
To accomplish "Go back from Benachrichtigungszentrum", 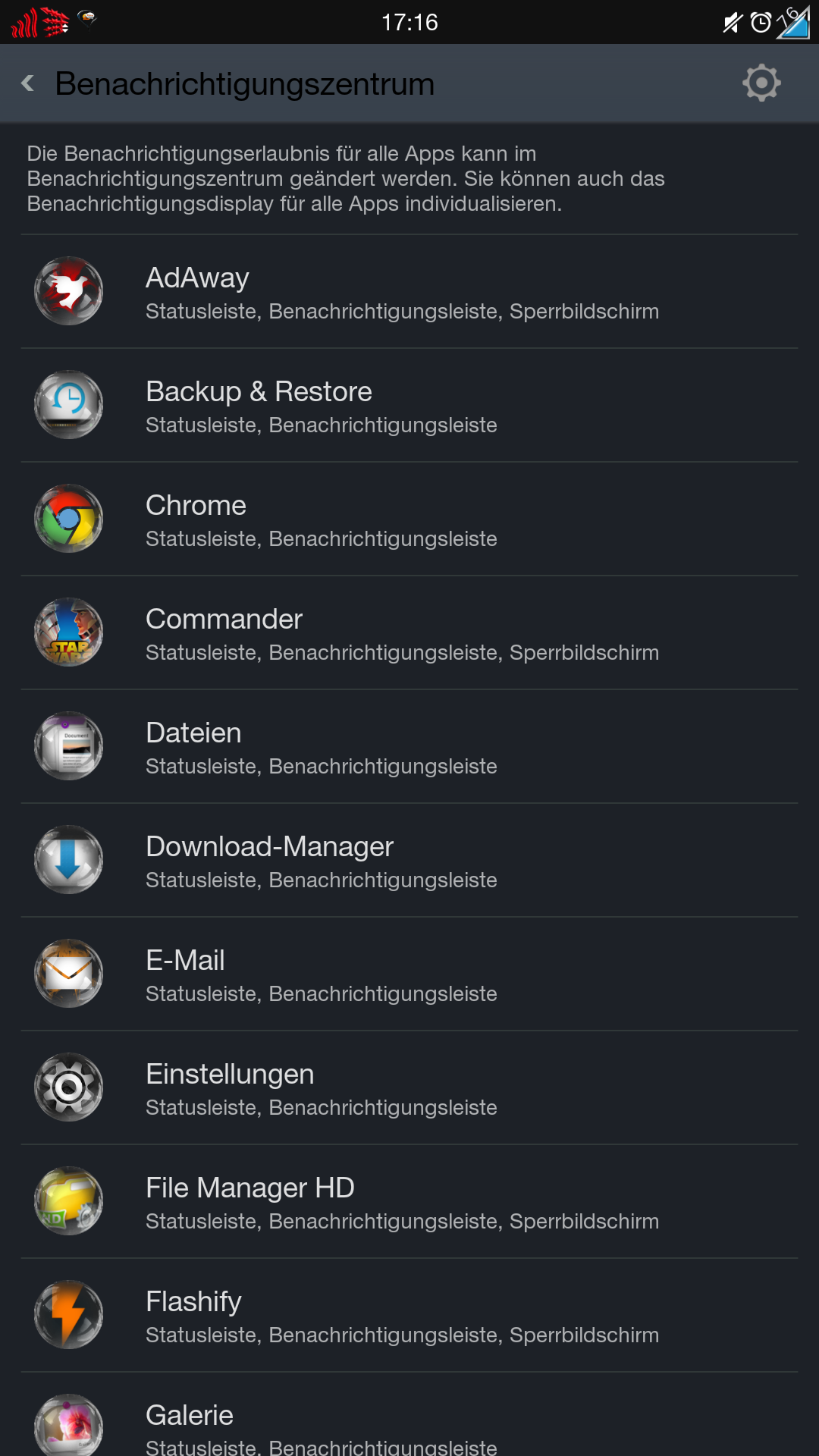I will (x=28, y=83).
